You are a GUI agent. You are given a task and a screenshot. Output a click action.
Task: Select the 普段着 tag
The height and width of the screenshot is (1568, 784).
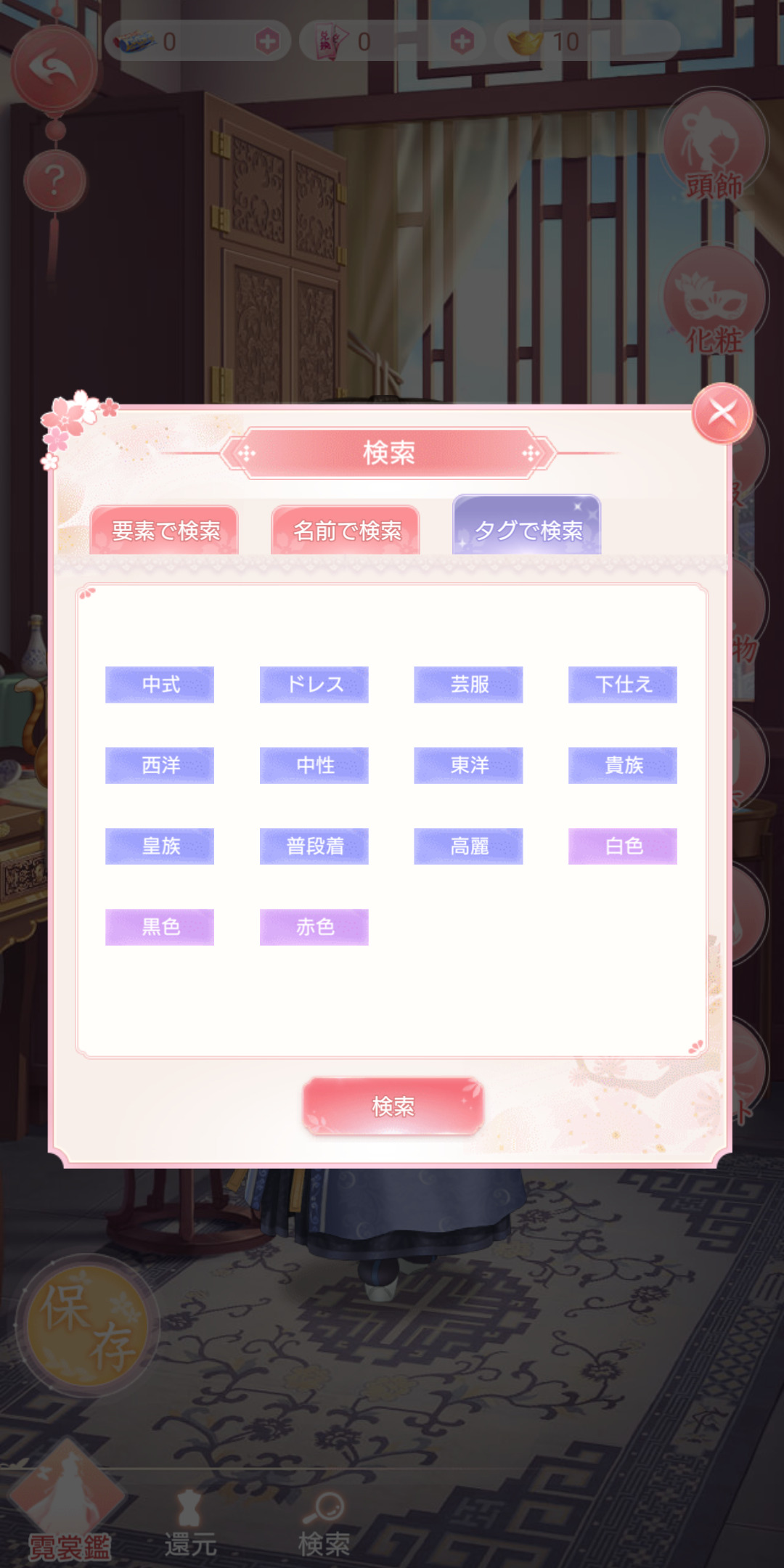click(314, 846)
